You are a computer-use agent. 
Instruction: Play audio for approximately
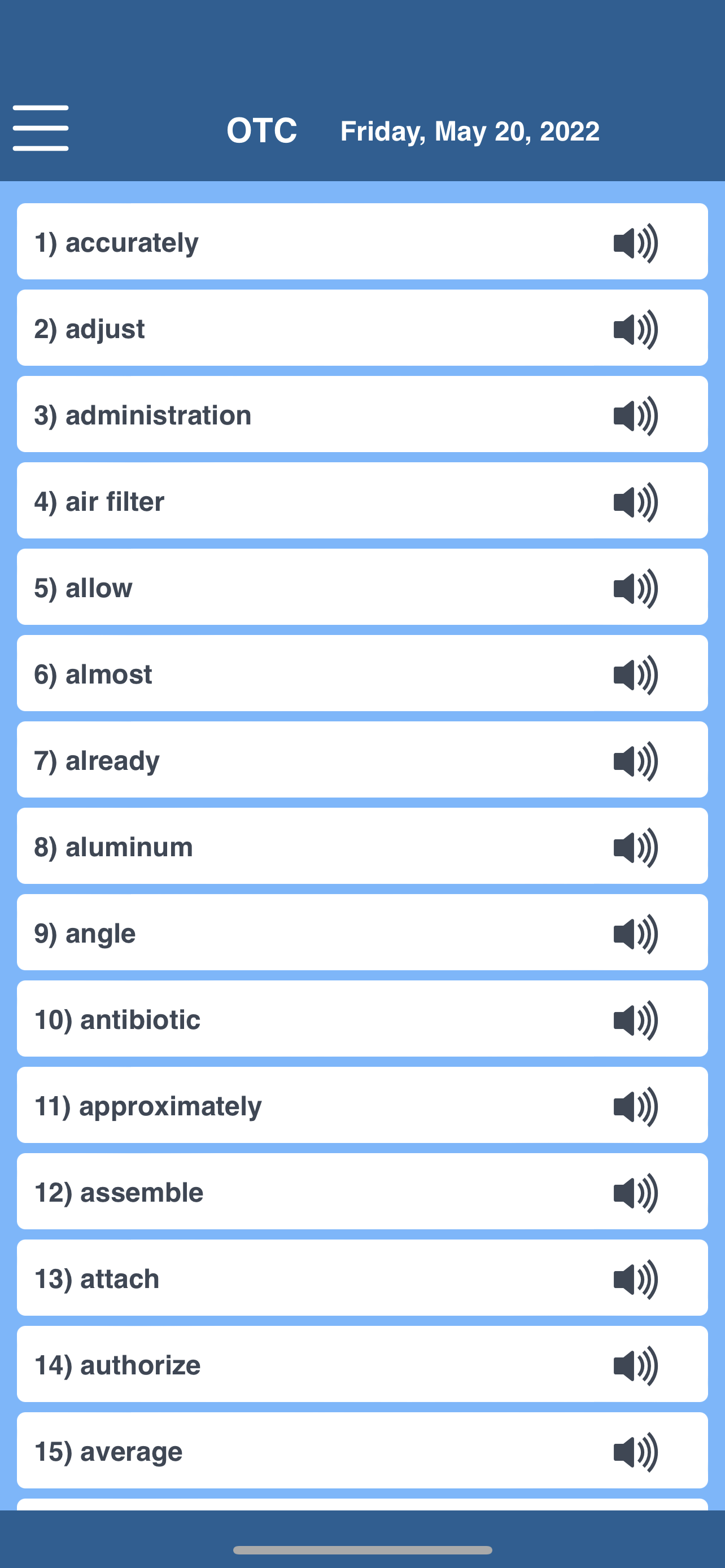(x=635, y=1107)
